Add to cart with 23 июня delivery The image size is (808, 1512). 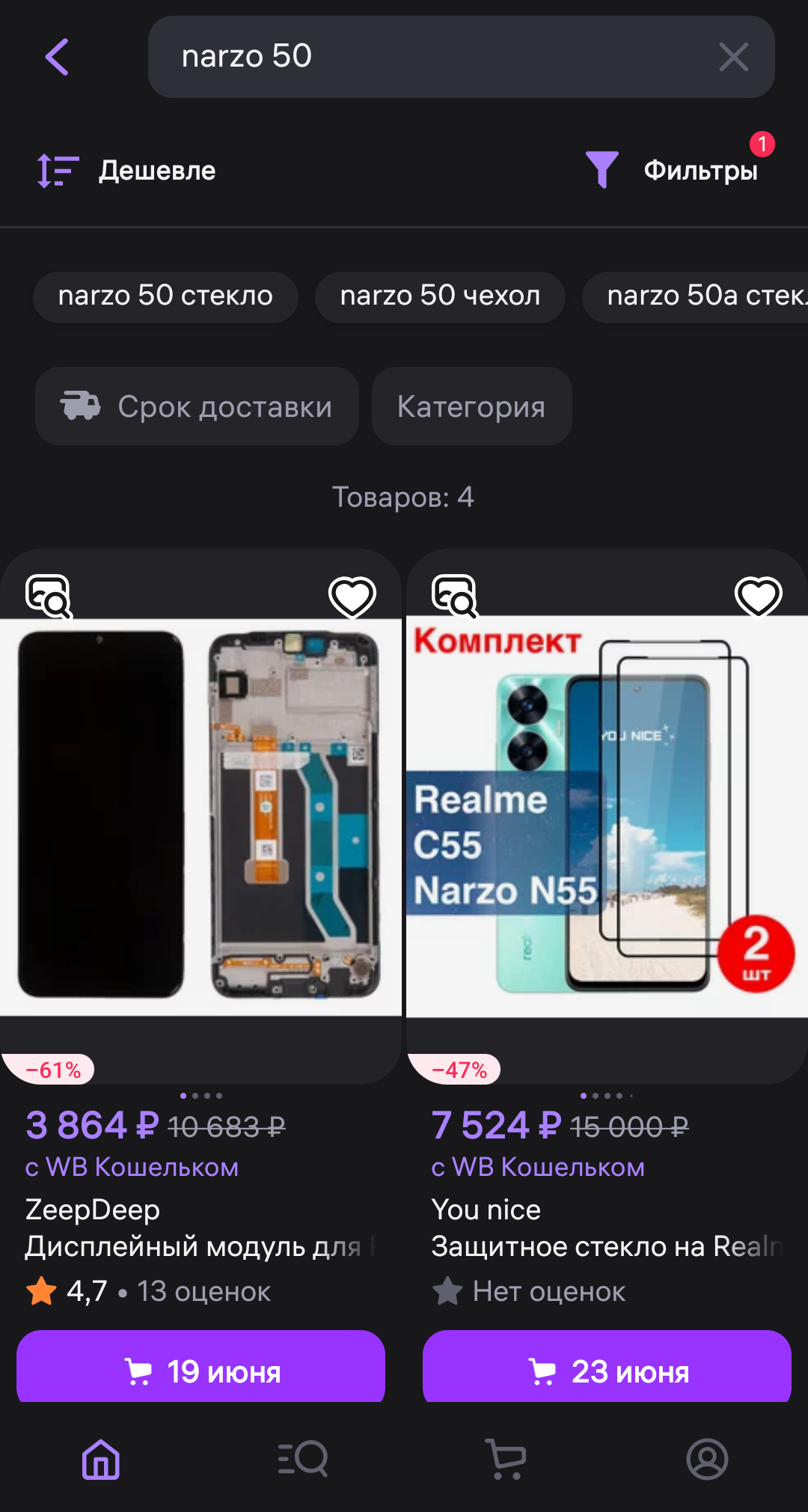(607, 1370)
